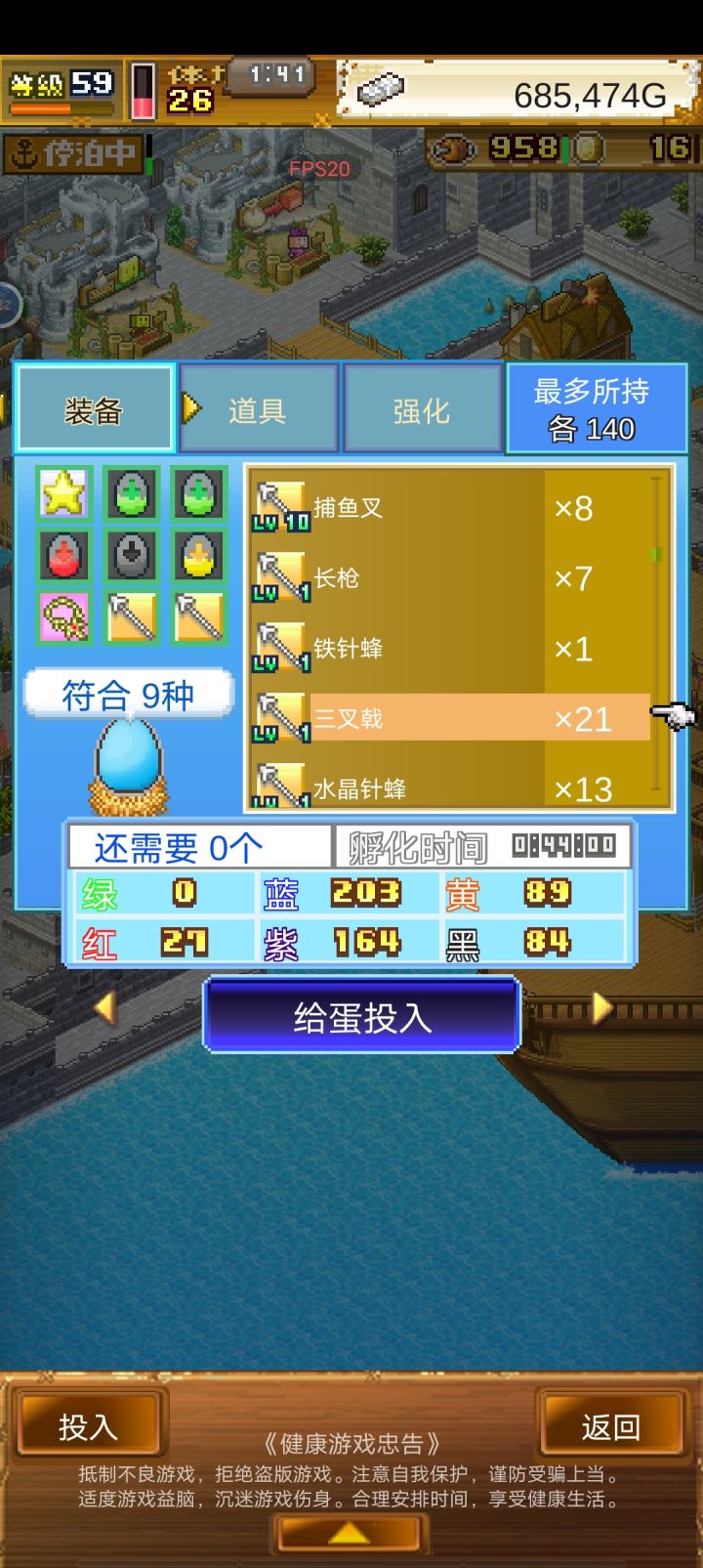Select the yellow egg filter icon
The height and width of the screenshot is (1568, 703).
(x=197, y=557)
